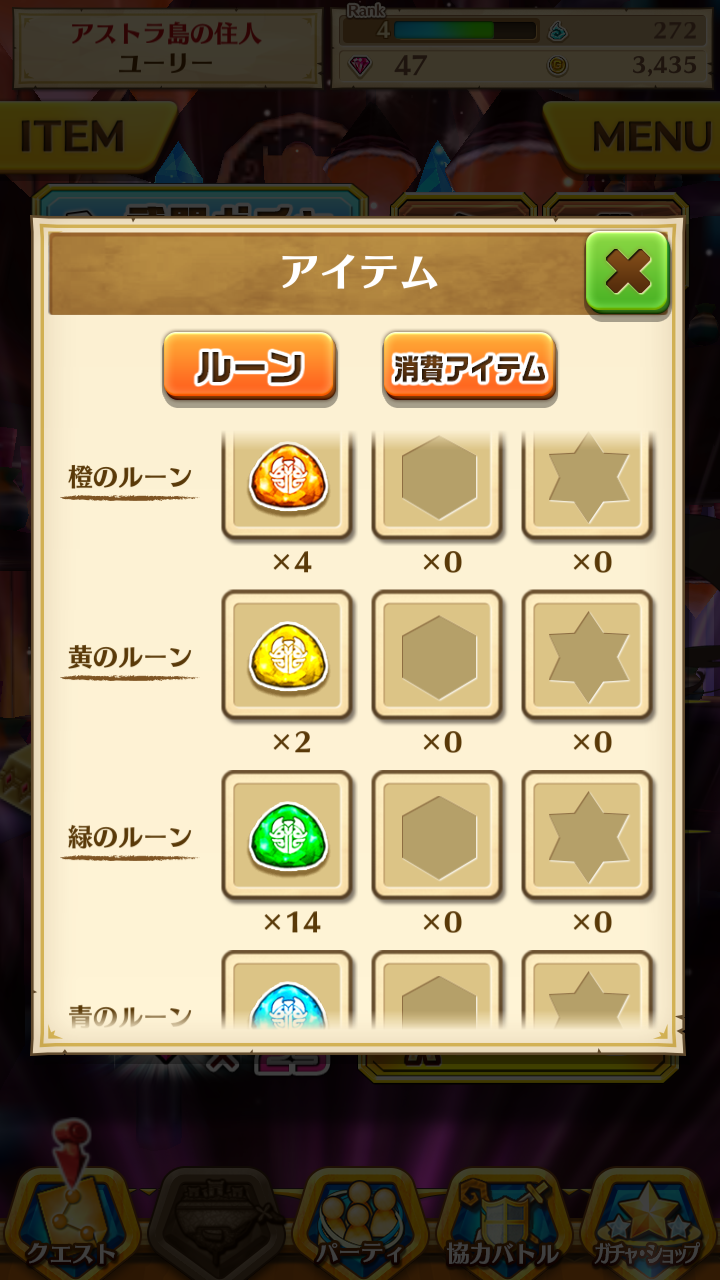Select the green rune item
The width and height of the screenshot is (720, 1280).
[x=287, y=835]
